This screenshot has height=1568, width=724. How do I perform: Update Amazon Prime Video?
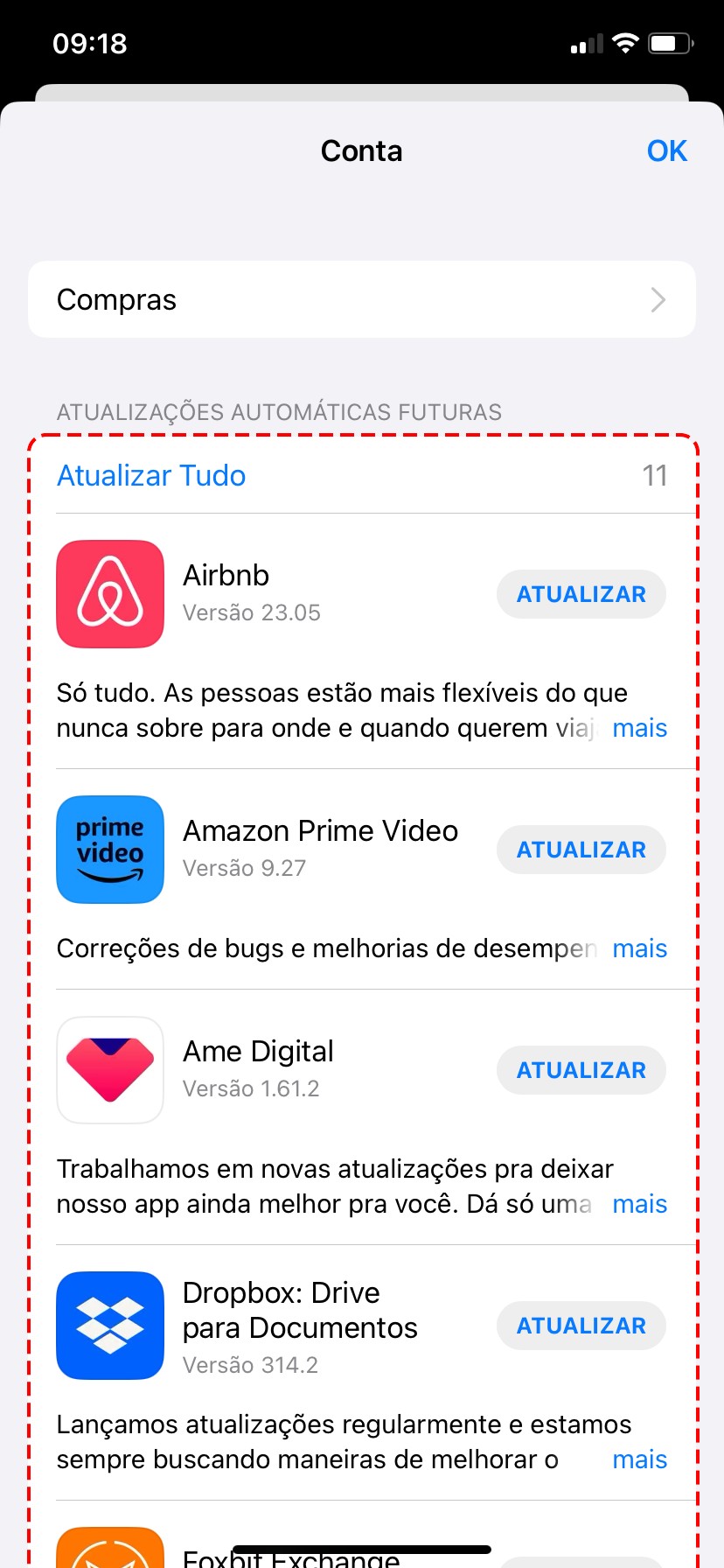[581, 850]
